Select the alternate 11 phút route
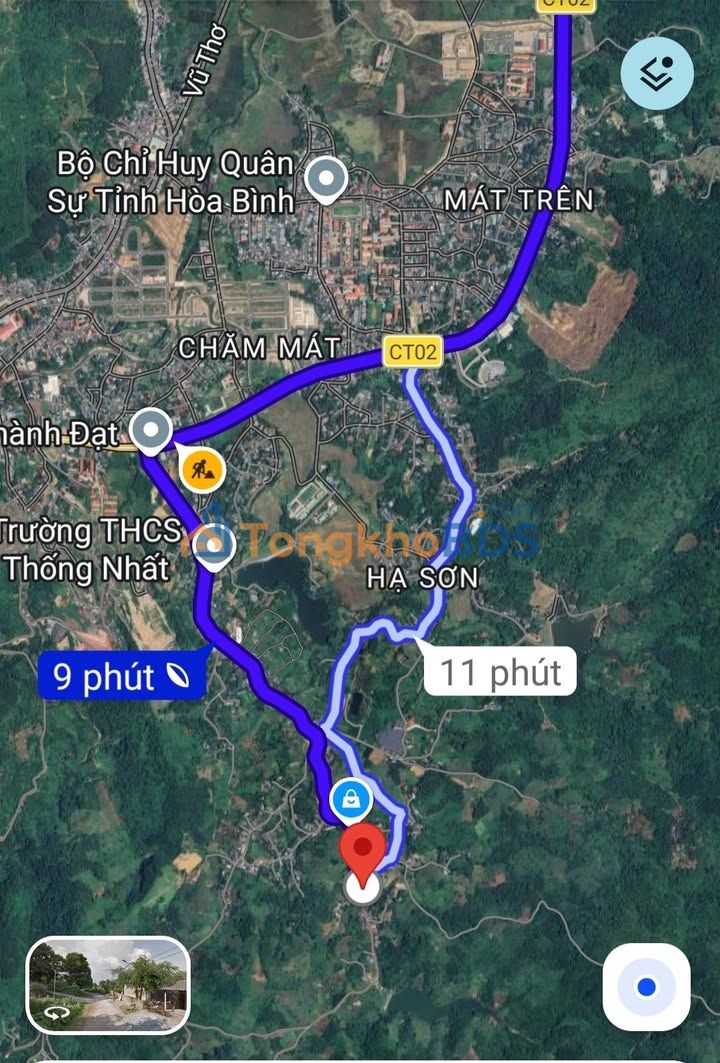The width and height of the screenshot is (720, 1063). click(x=500, y=671)
